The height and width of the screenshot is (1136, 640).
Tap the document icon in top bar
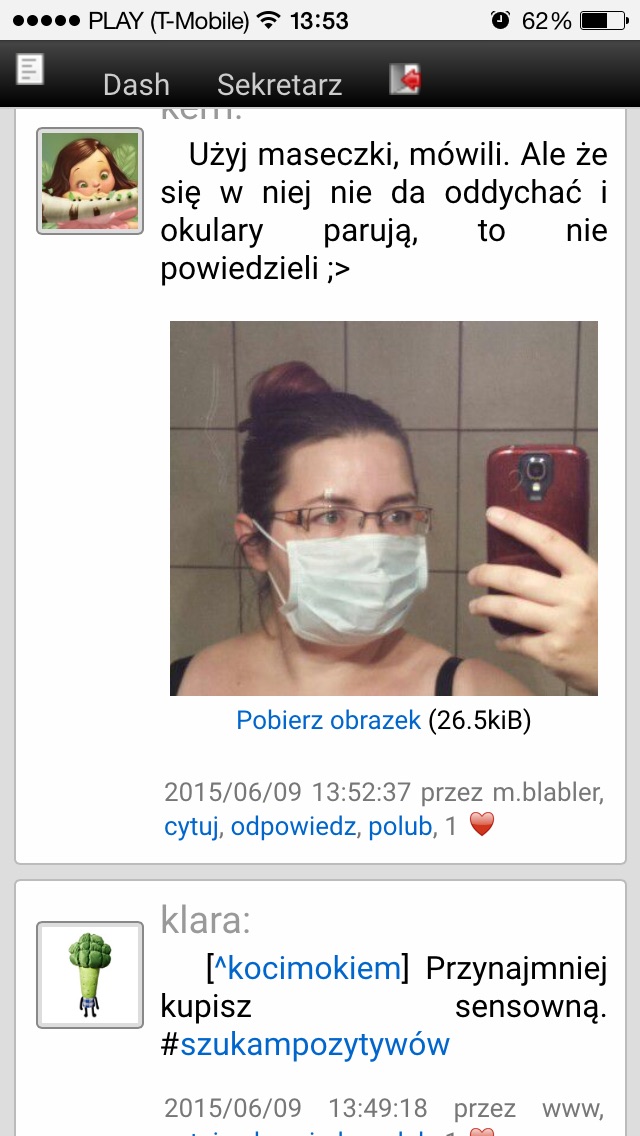click(x=30, y=70)
